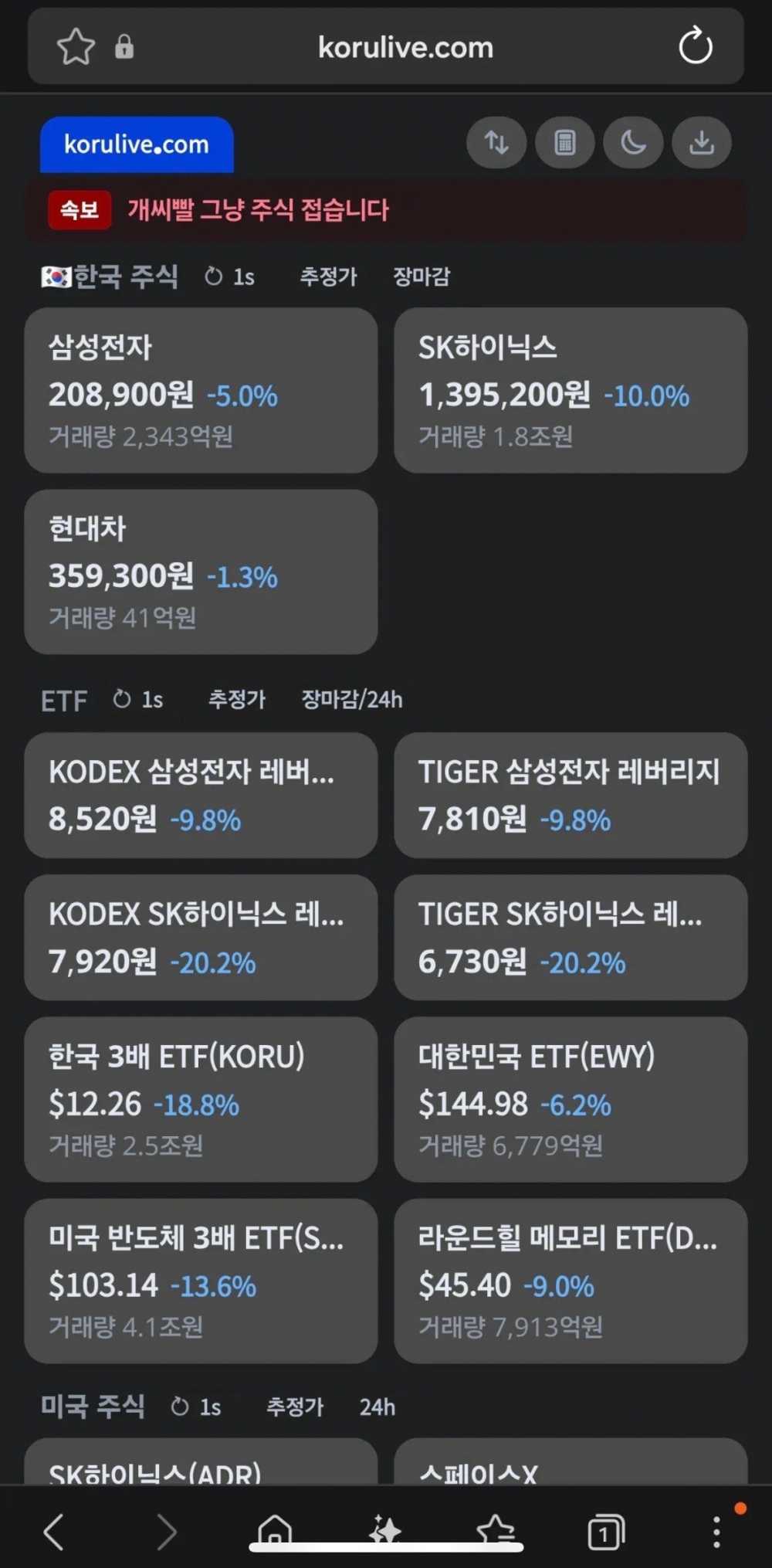Screen dimensions: 772x1568
Task: Bookmark this page with the star icon
Action: [x=76, y=47]
